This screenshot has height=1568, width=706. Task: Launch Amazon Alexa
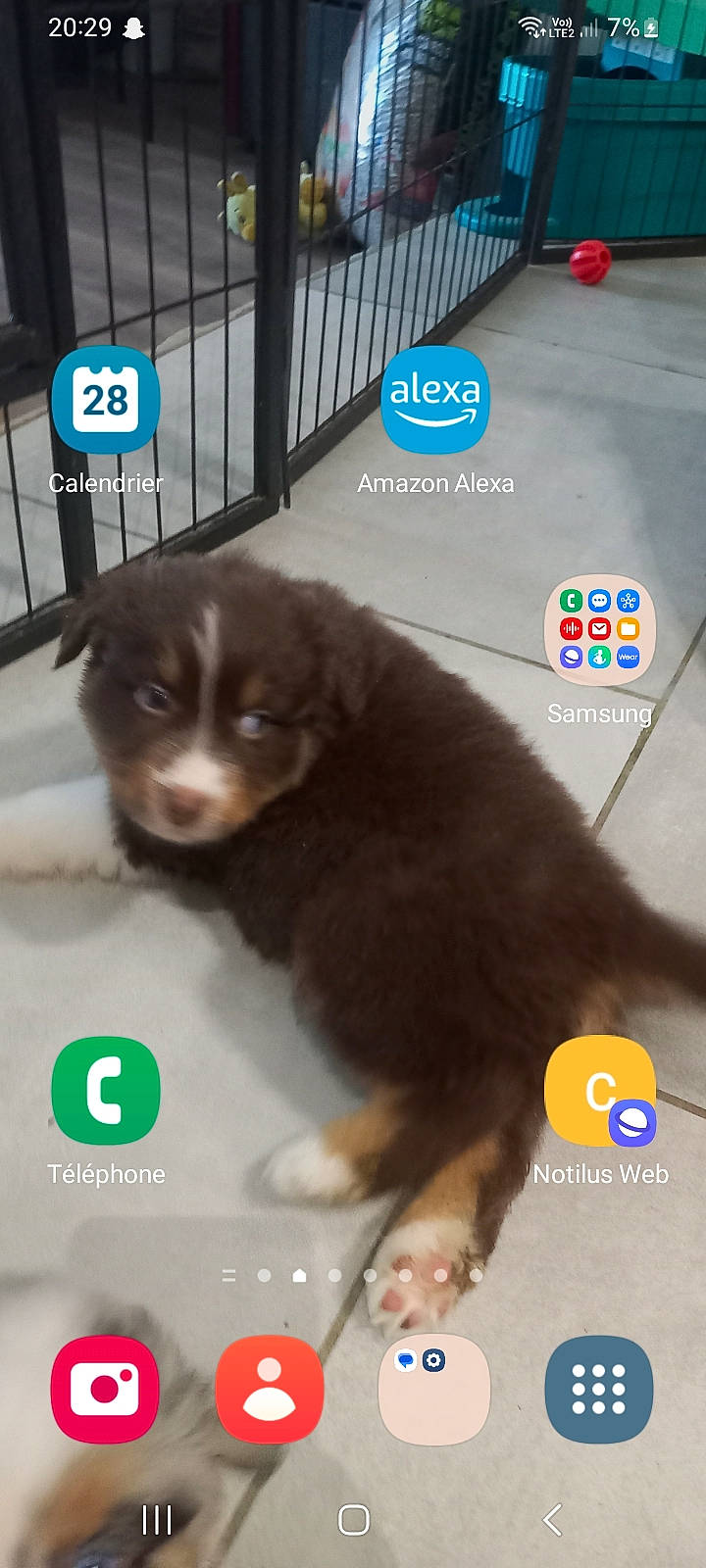coord(434,400)
